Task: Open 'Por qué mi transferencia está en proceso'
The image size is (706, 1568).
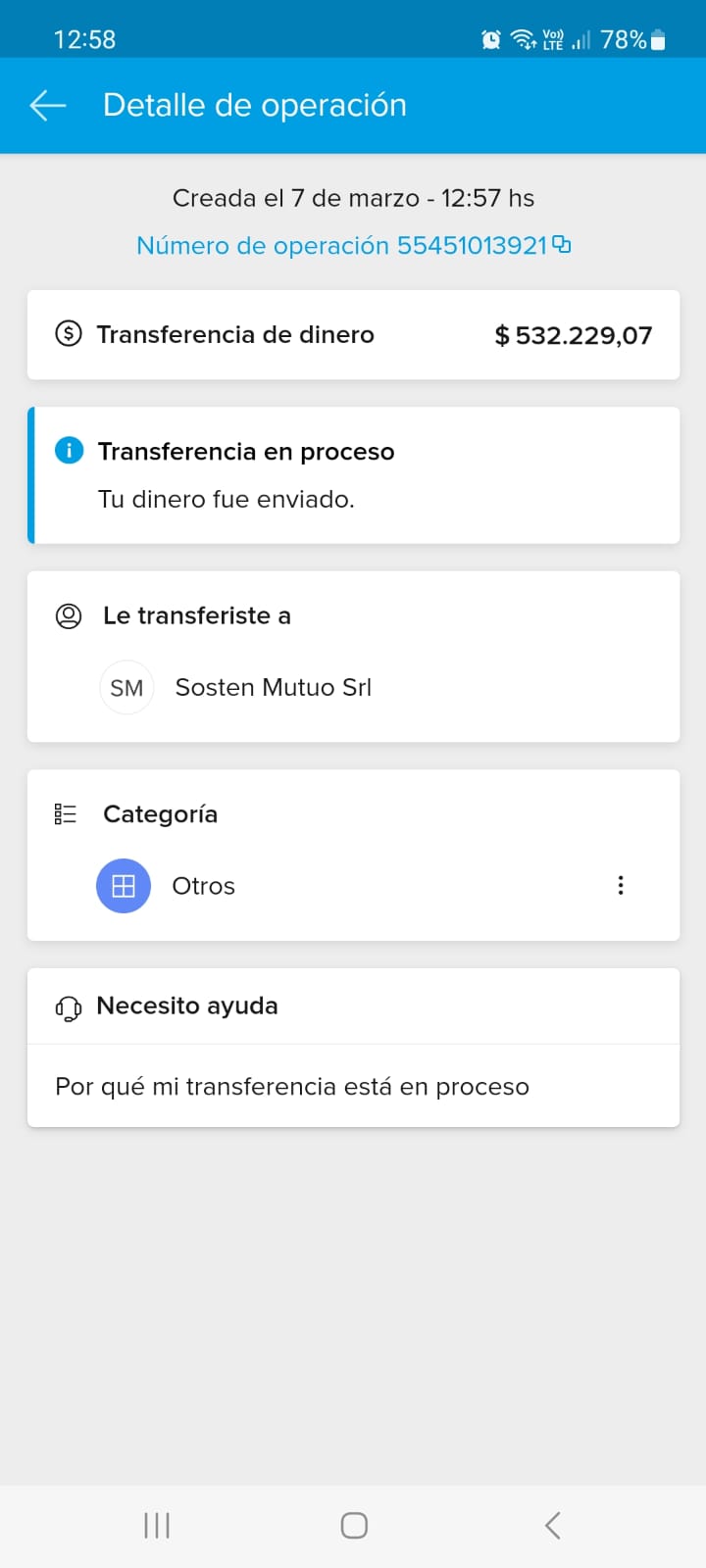Action: pos(292,1087)
